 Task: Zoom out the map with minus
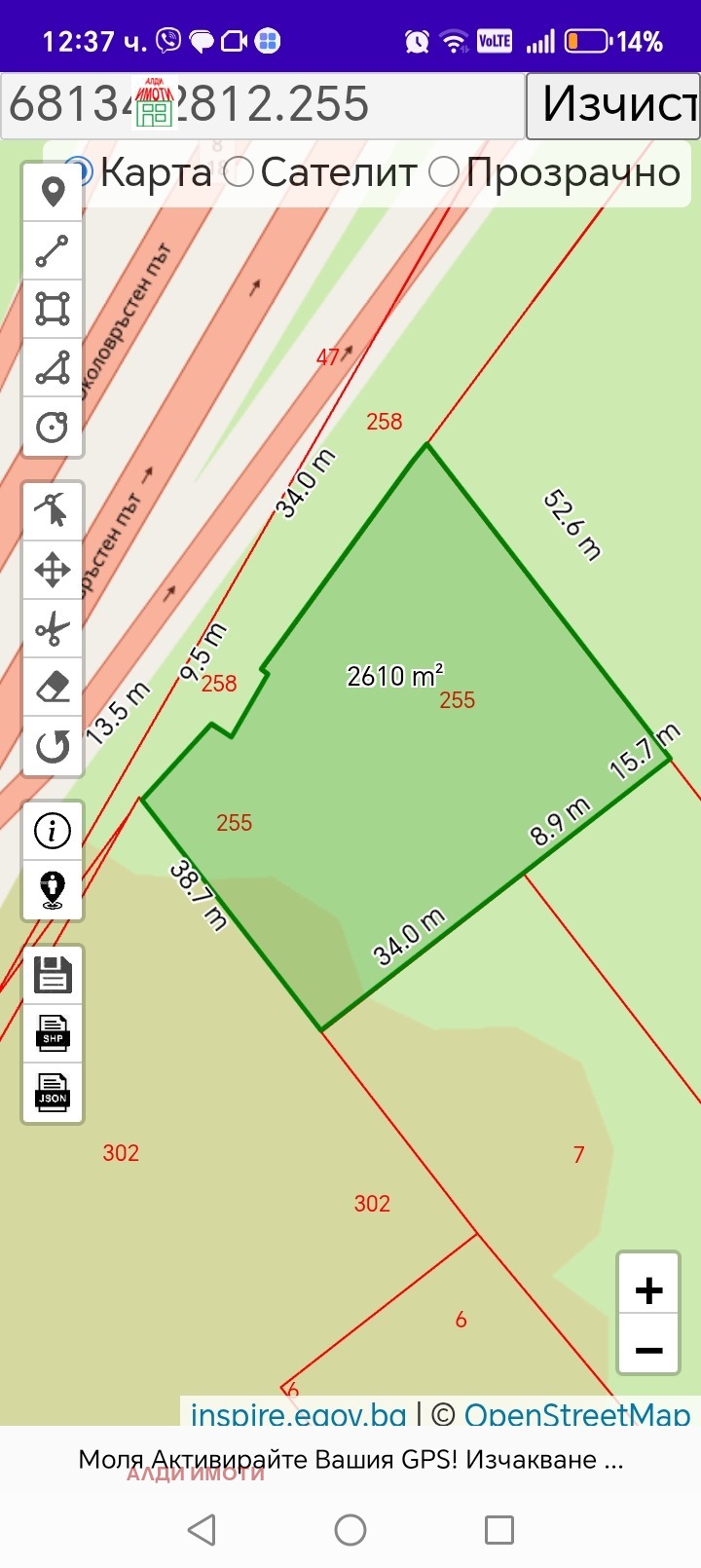click(x=648, y=1349)
